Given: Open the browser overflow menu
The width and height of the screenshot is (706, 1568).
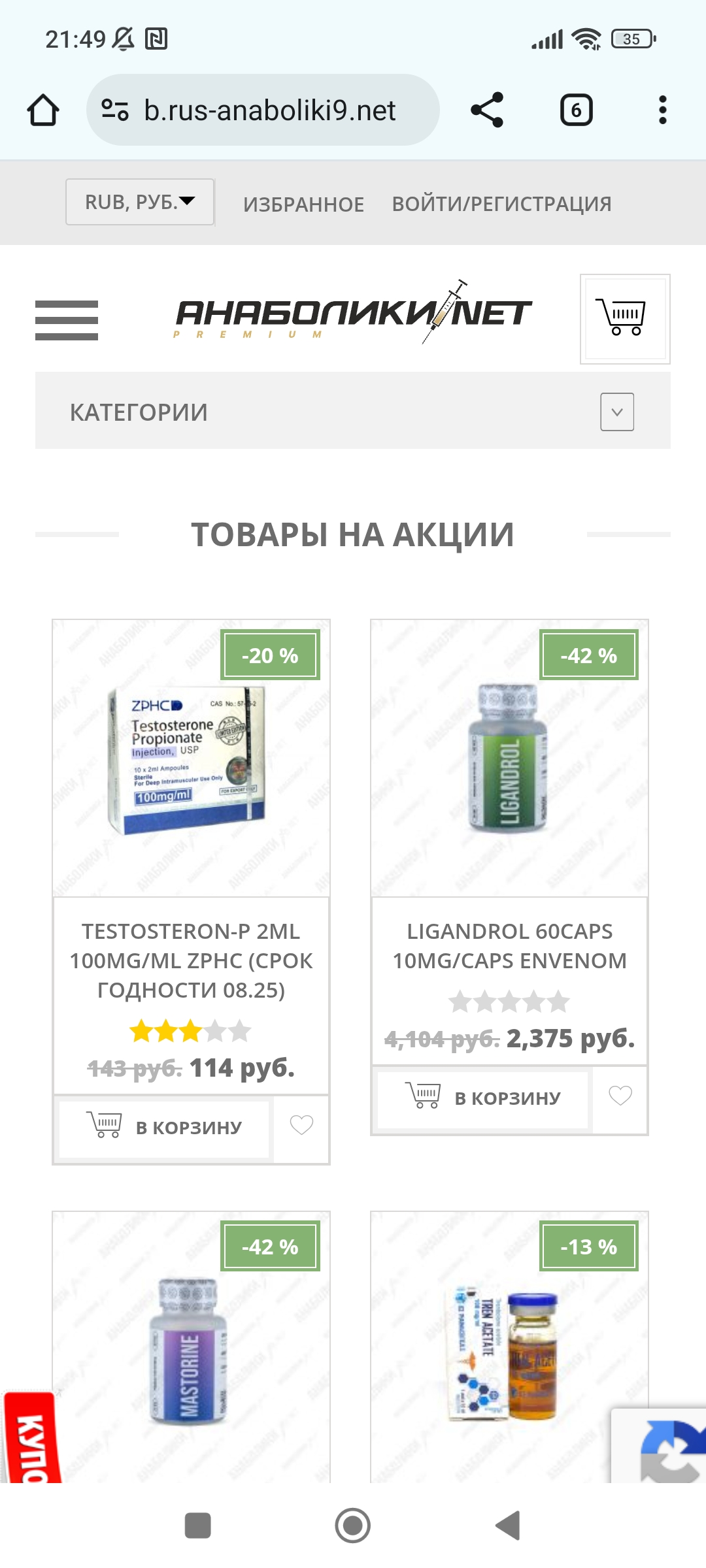Looking at the screenshot, I should click(662, 110).
